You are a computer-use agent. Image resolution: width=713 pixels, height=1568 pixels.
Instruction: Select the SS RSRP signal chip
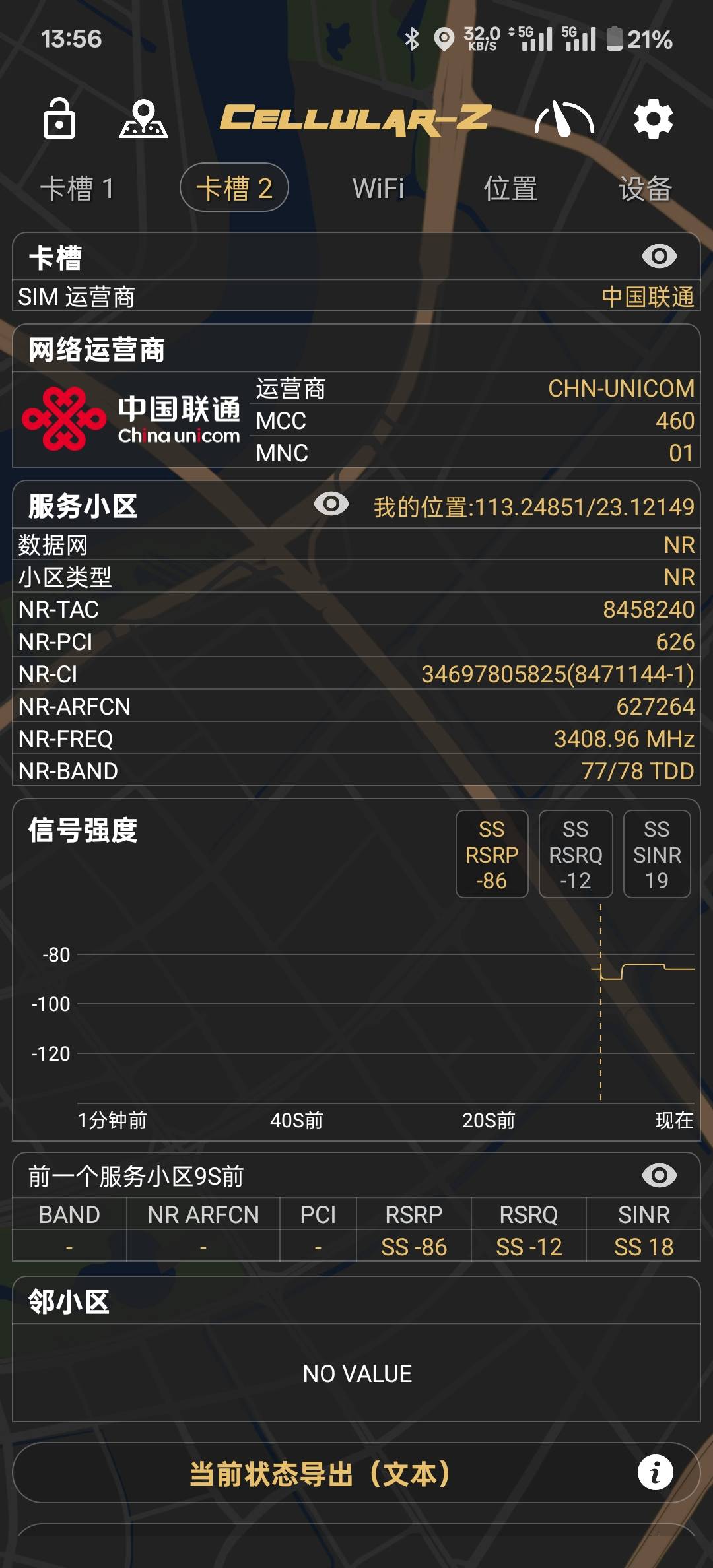[x=492, y=854]
